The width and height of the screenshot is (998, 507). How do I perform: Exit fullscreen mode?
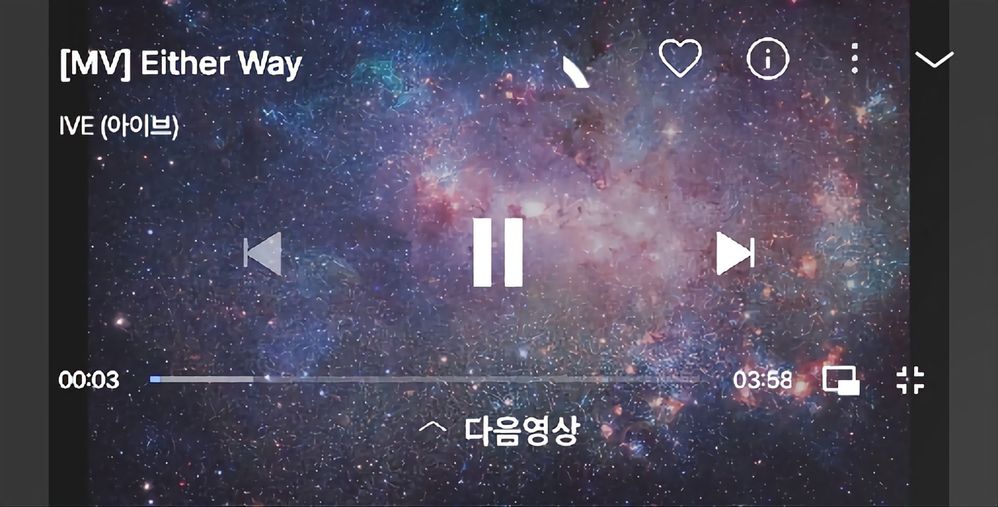tap(910, 380)
